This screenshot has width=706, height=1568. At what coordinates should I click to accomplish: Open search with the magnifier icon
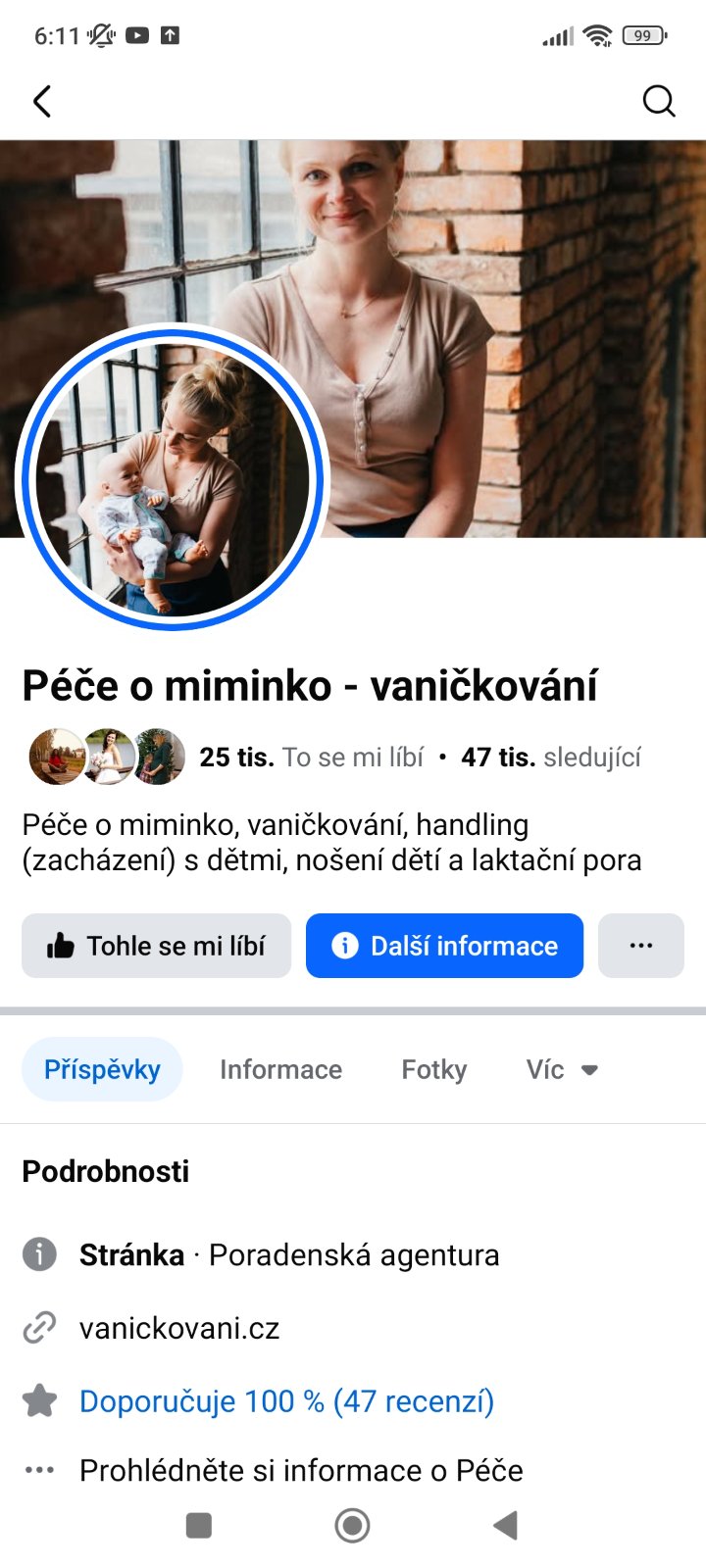click(x=658, y=101)
